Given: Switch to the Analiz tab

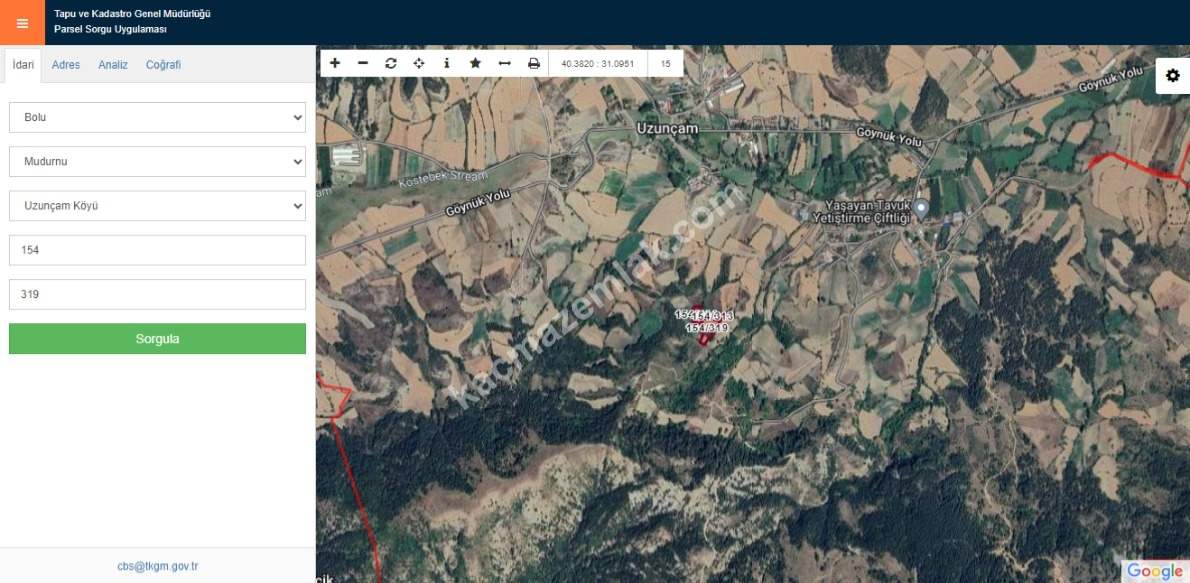Looking at the screenshot, I should [113, 65].
